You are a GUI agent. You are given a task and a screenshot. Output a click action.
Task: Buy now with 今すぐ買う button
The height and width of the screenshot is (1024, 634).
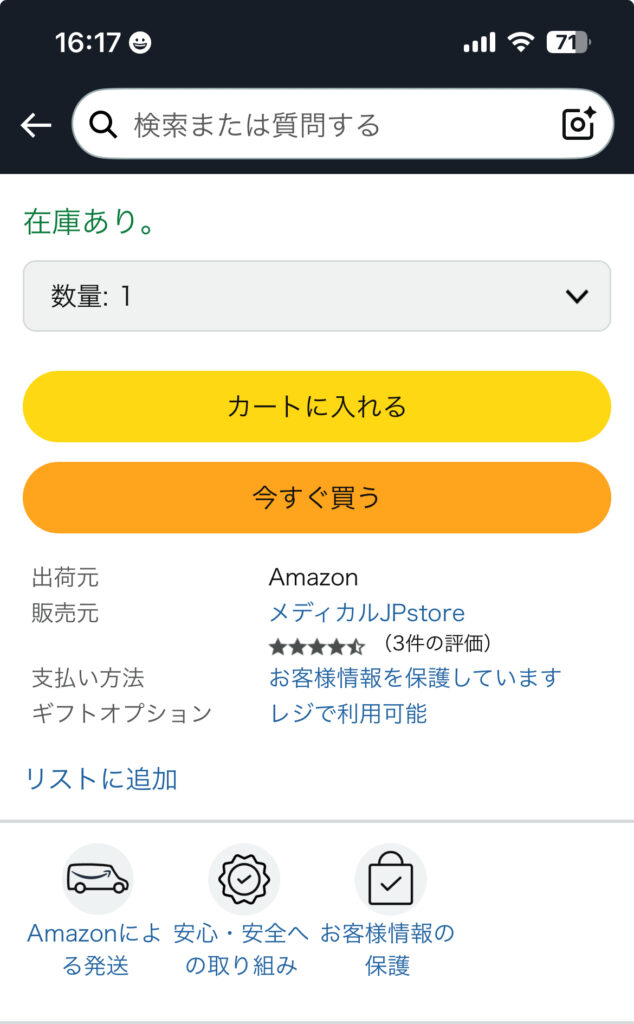pos(317,498)
